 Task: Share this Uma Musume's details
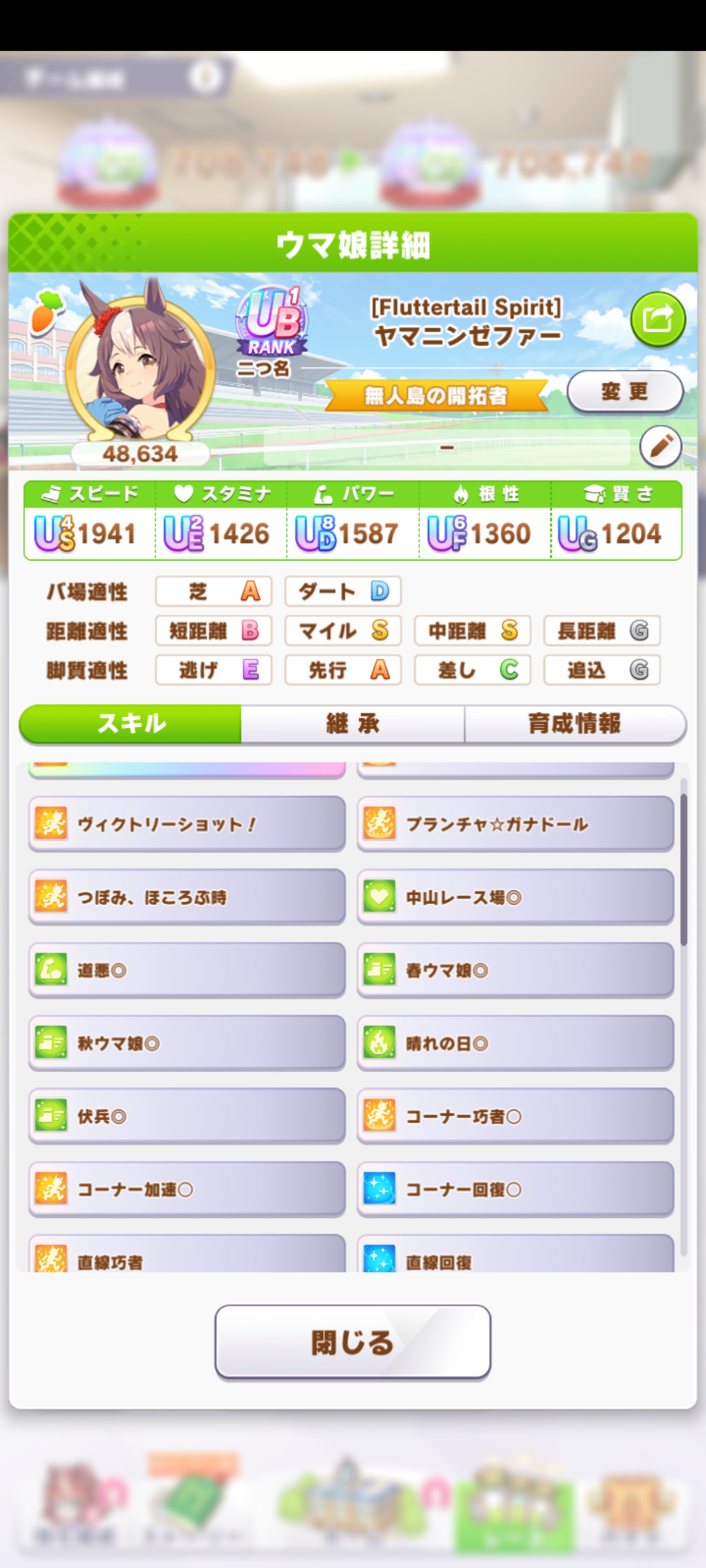point(657,319)
